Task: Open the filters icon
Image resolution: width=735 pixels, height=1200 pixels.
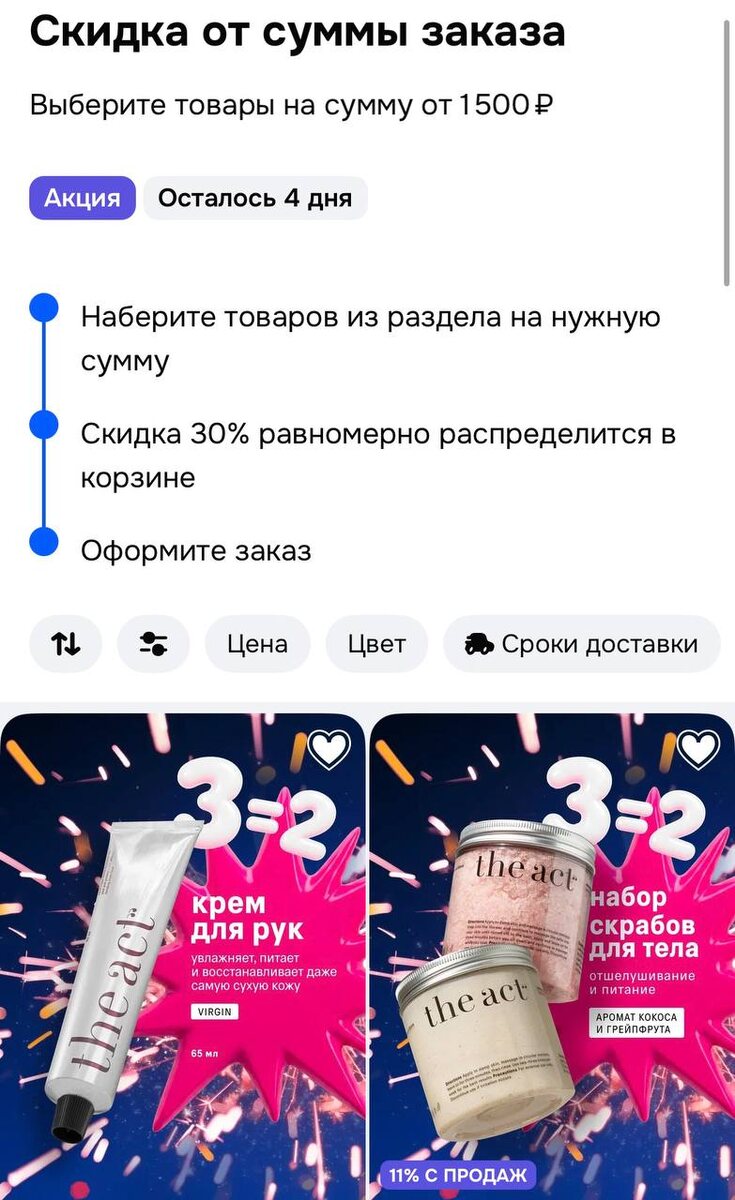Action: pyautogui.click(x=153, y=644)
